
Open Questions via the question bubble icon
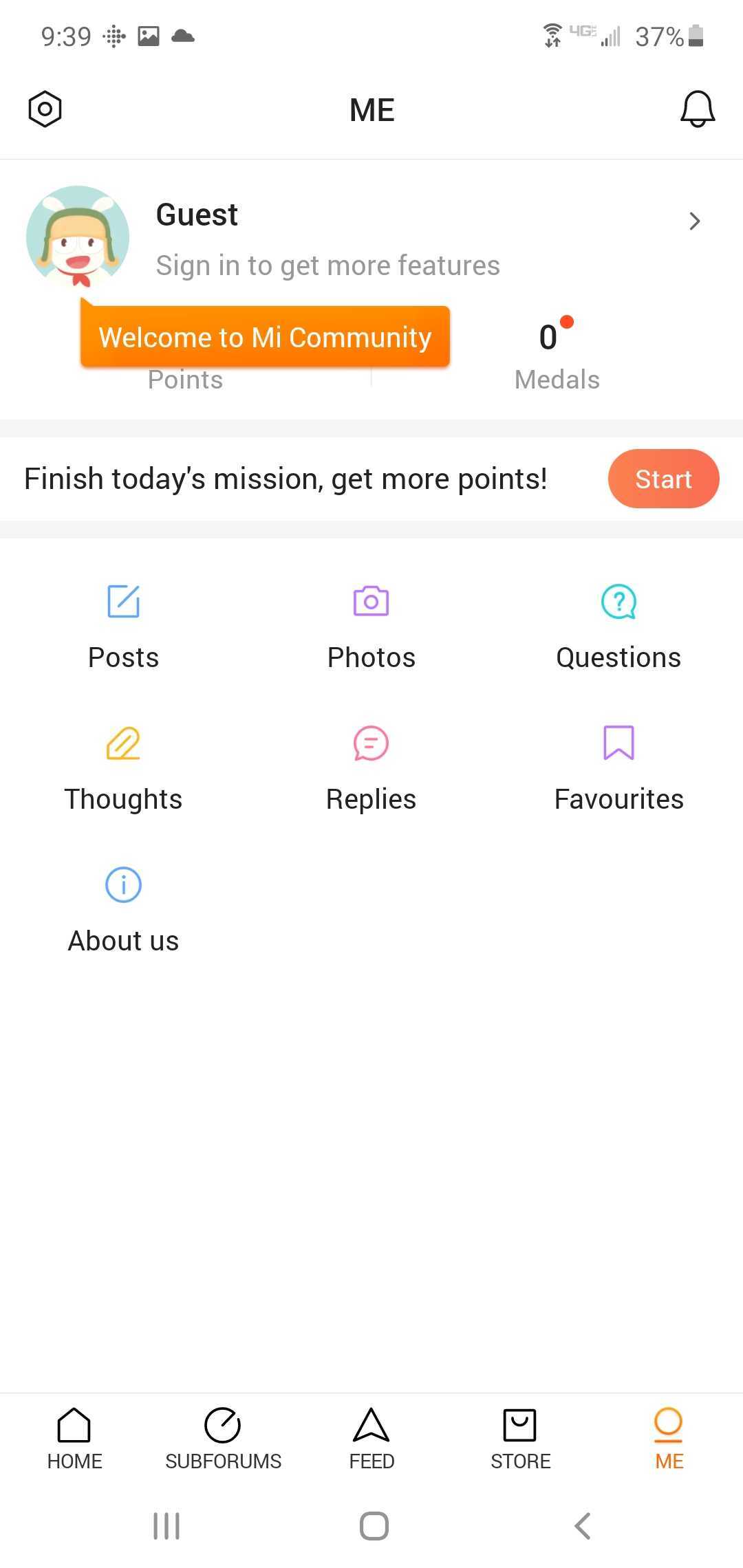pos(618,601)
